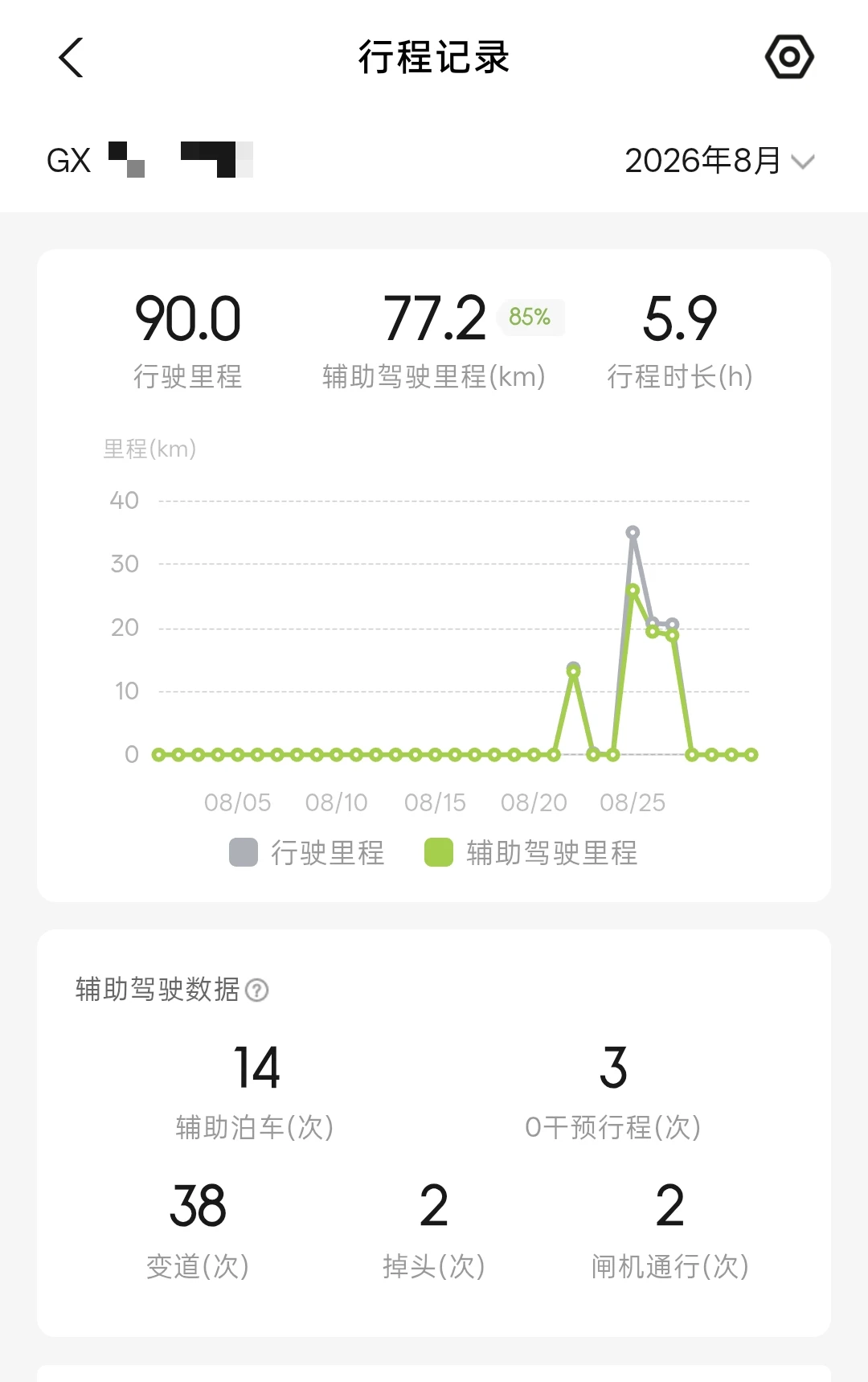Screen dimensions: 868x1382
Task: Tap the help icon beside 辅助驾驶数据
Action: coord(257,990)
